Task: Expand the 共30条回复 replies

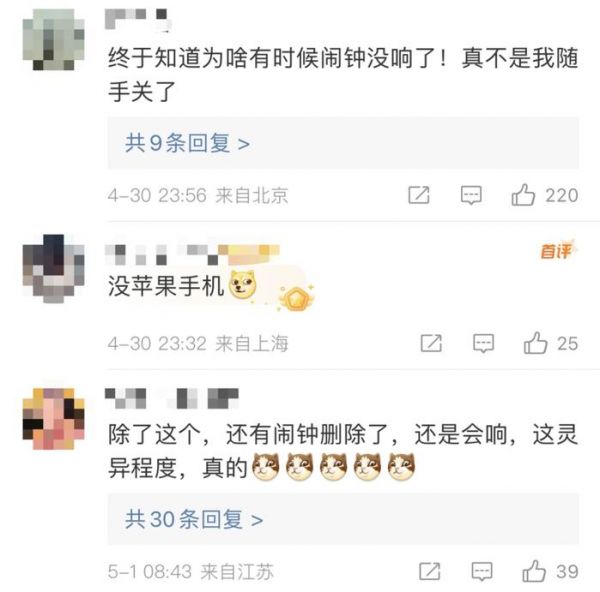Action: [x=193, y=520]
